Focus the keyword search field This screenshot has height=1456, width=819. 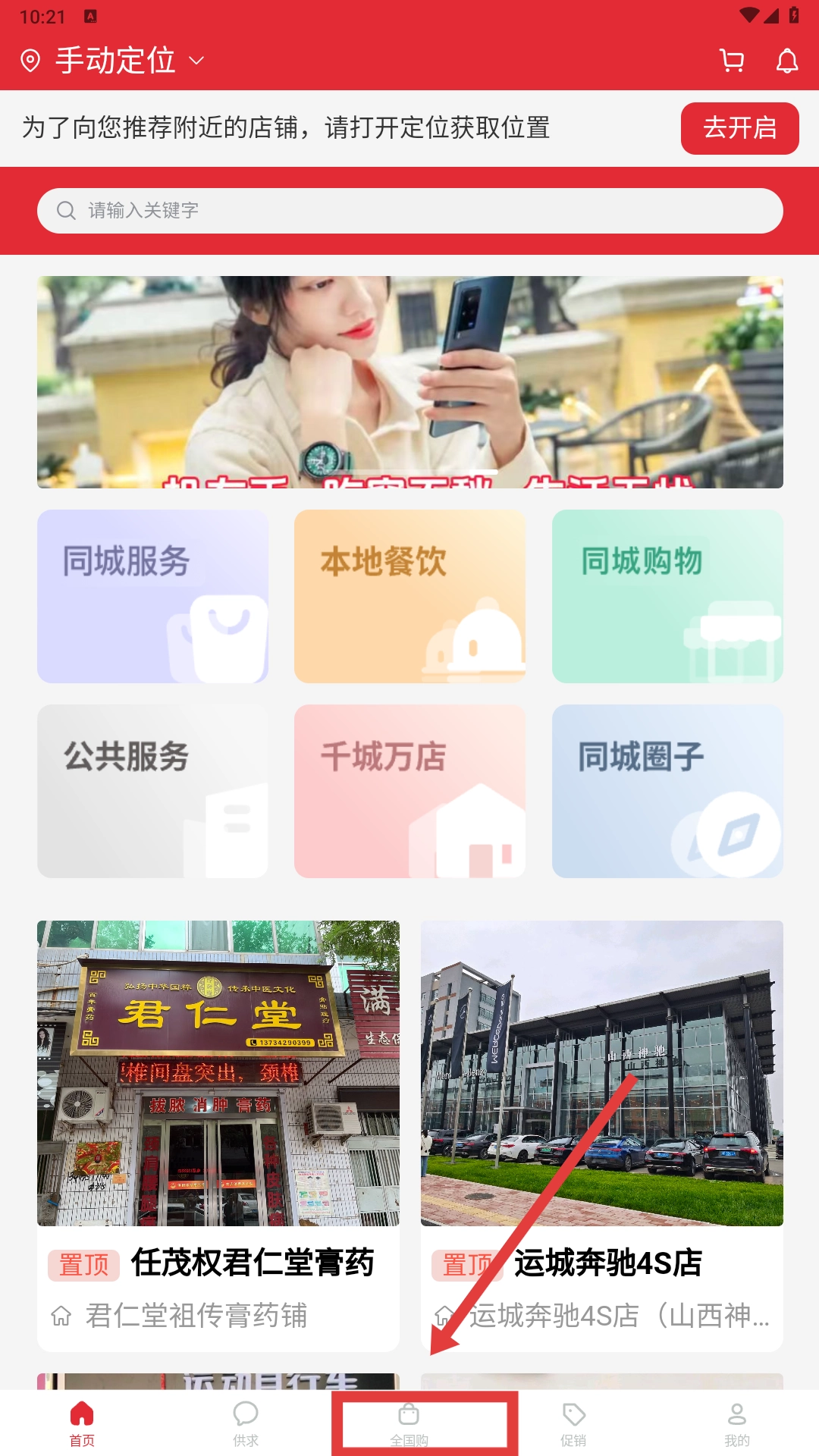coord(409,211)
